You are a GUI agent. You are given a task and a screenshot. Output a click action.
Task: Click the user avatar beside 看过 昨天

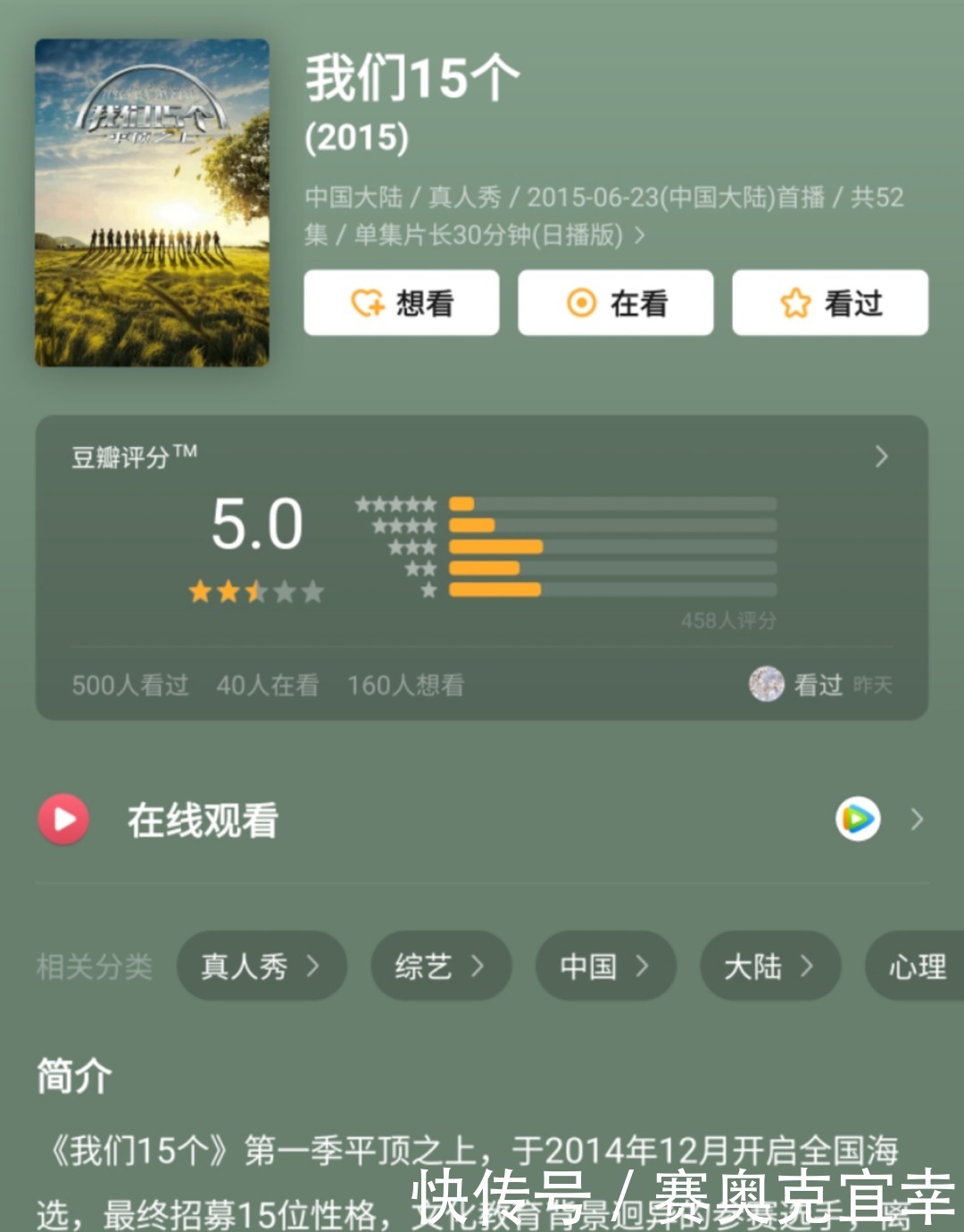(x=766, y=685)
